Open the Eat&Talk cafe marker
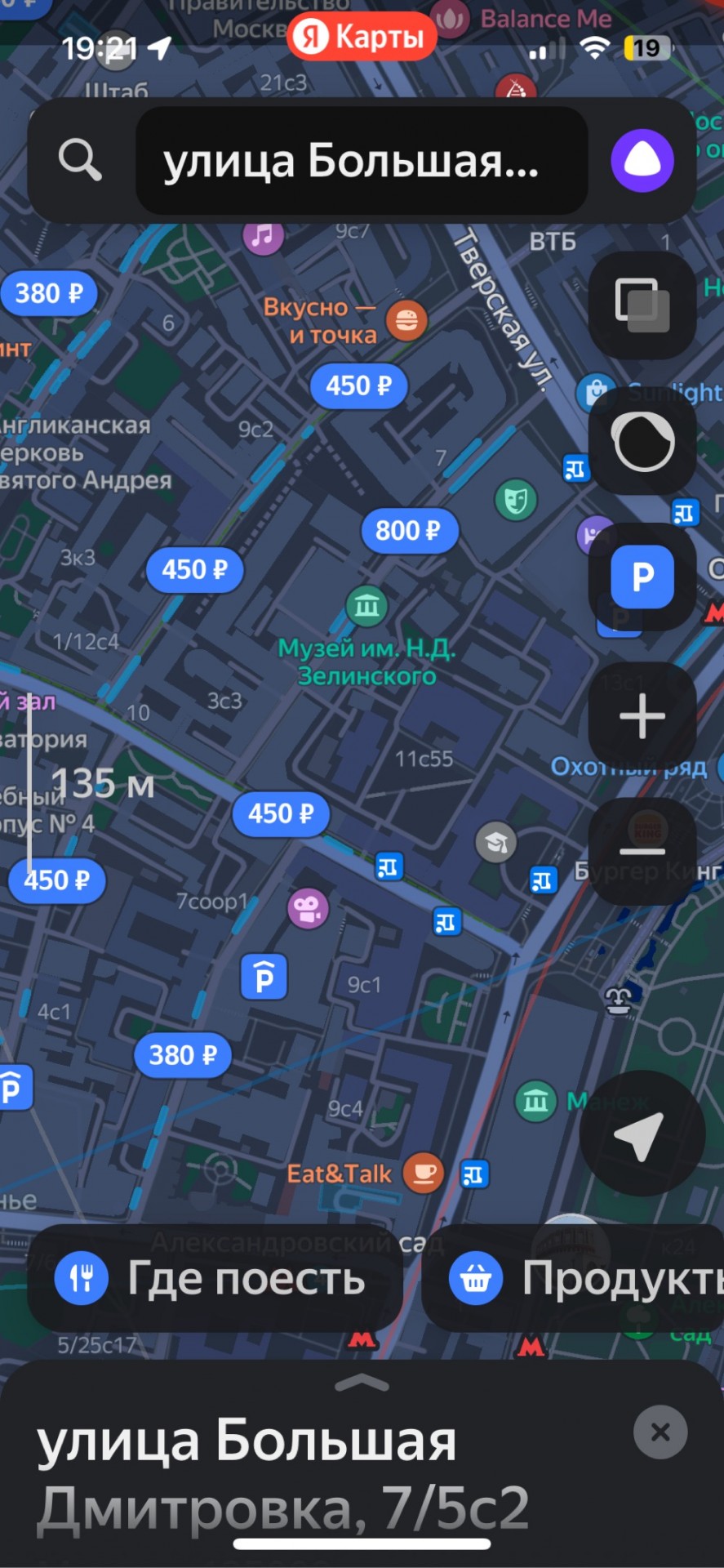 [424, 1173]
